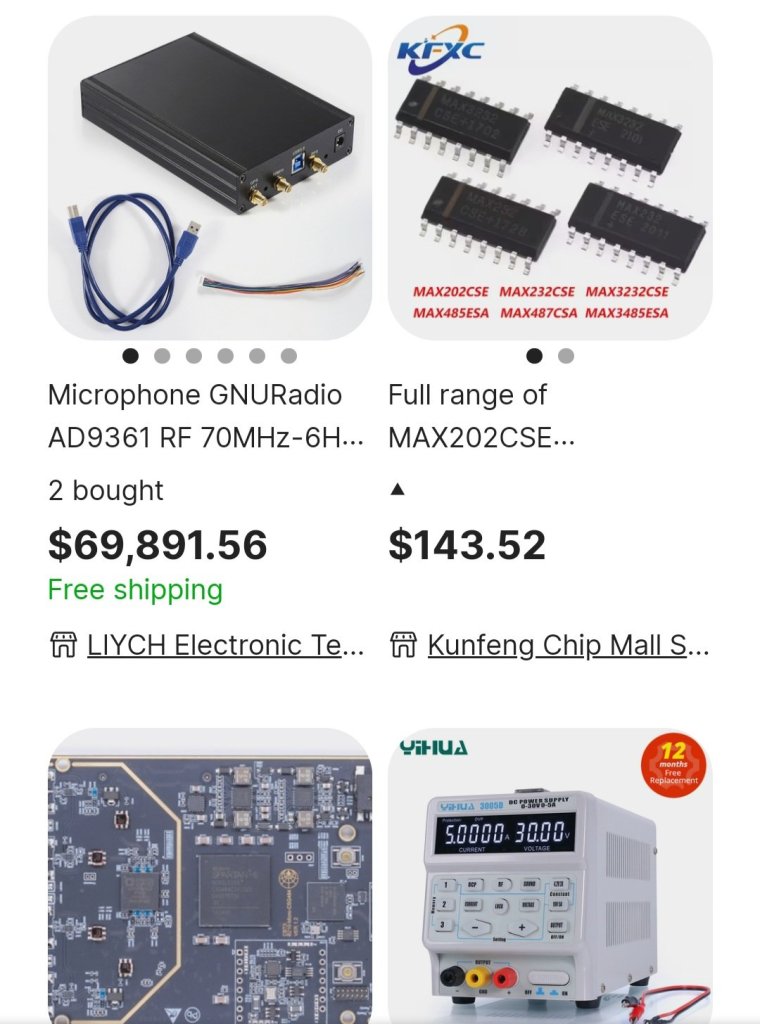760x1024 pixels.
Task: Select the last carousel dot under GNURadio product
Action: click(x=289, y=354)
